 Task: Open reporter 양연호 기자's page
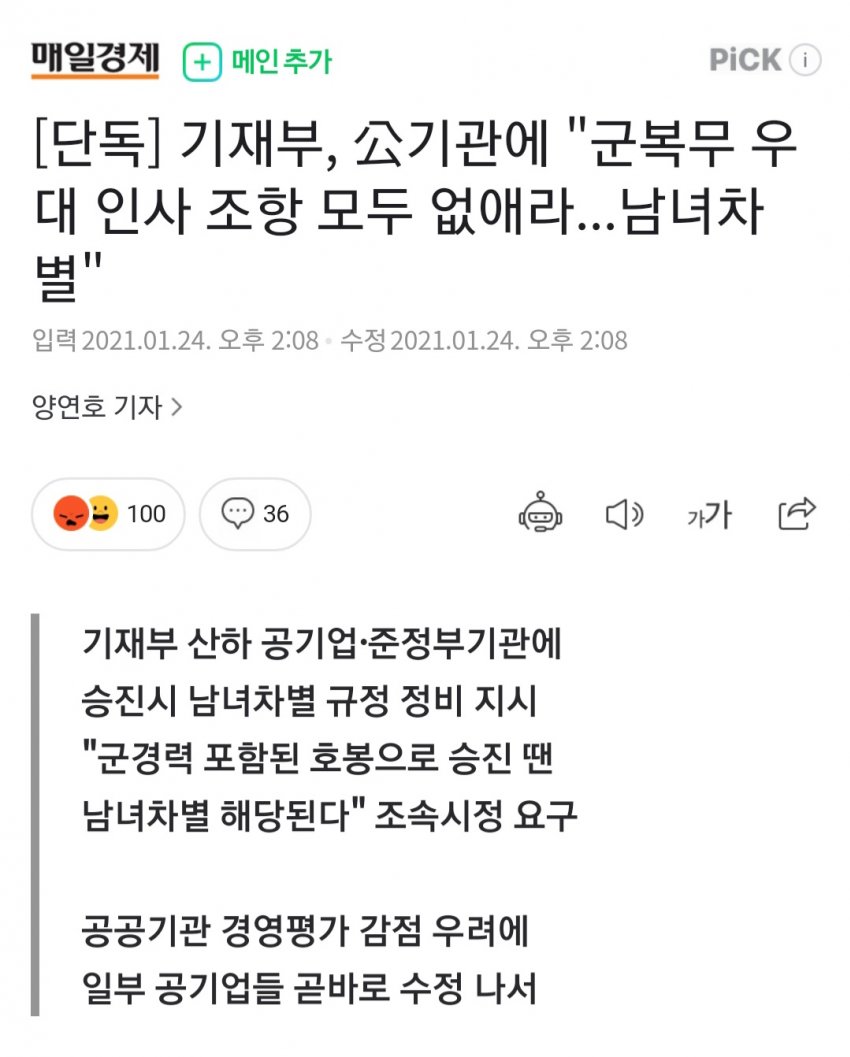pyautogui.click(x=107, y=407)
